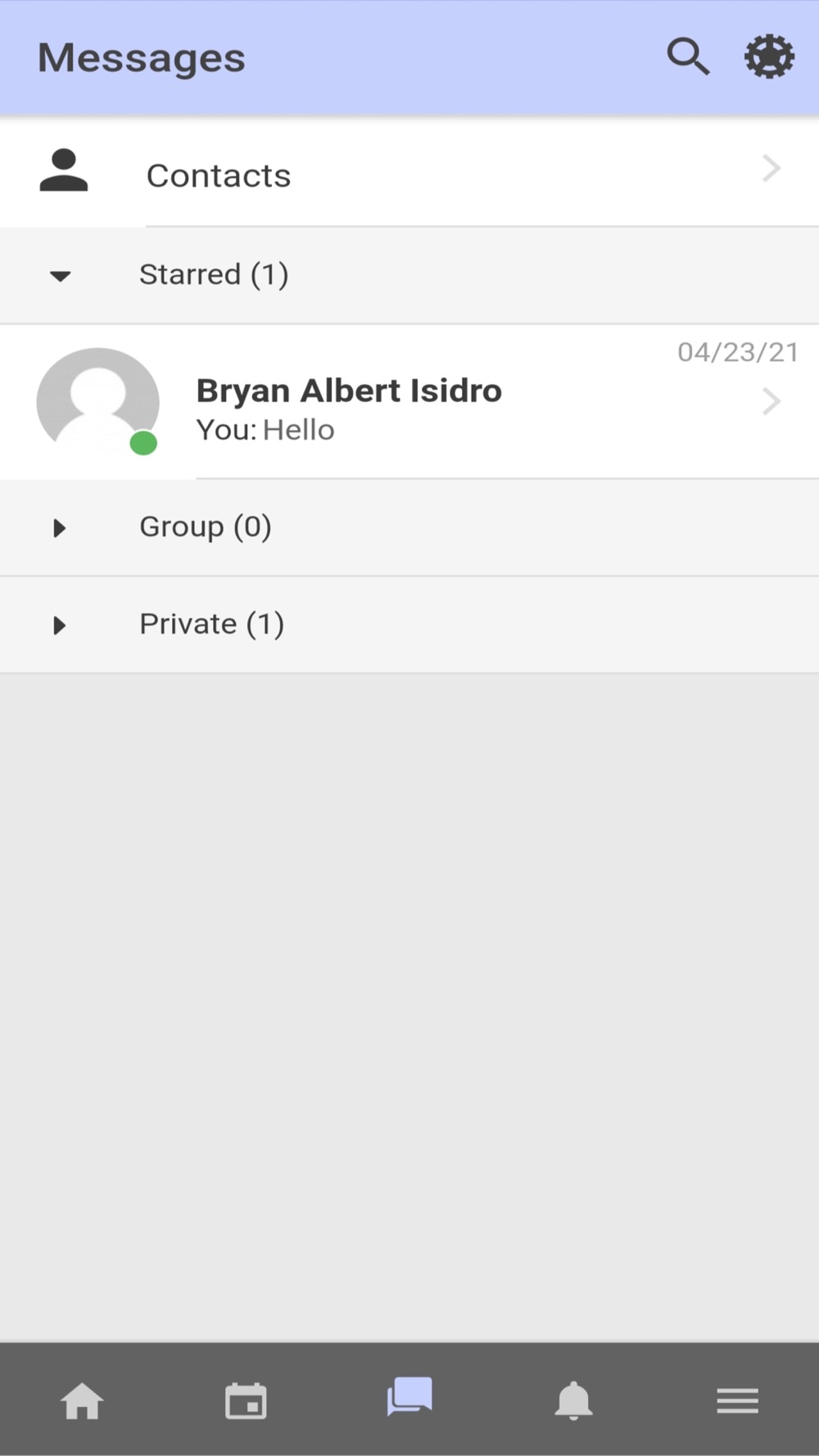Open the hamburger menu tab
The height and width of the screenshot is (1456, 819).
click(737, 1400)
